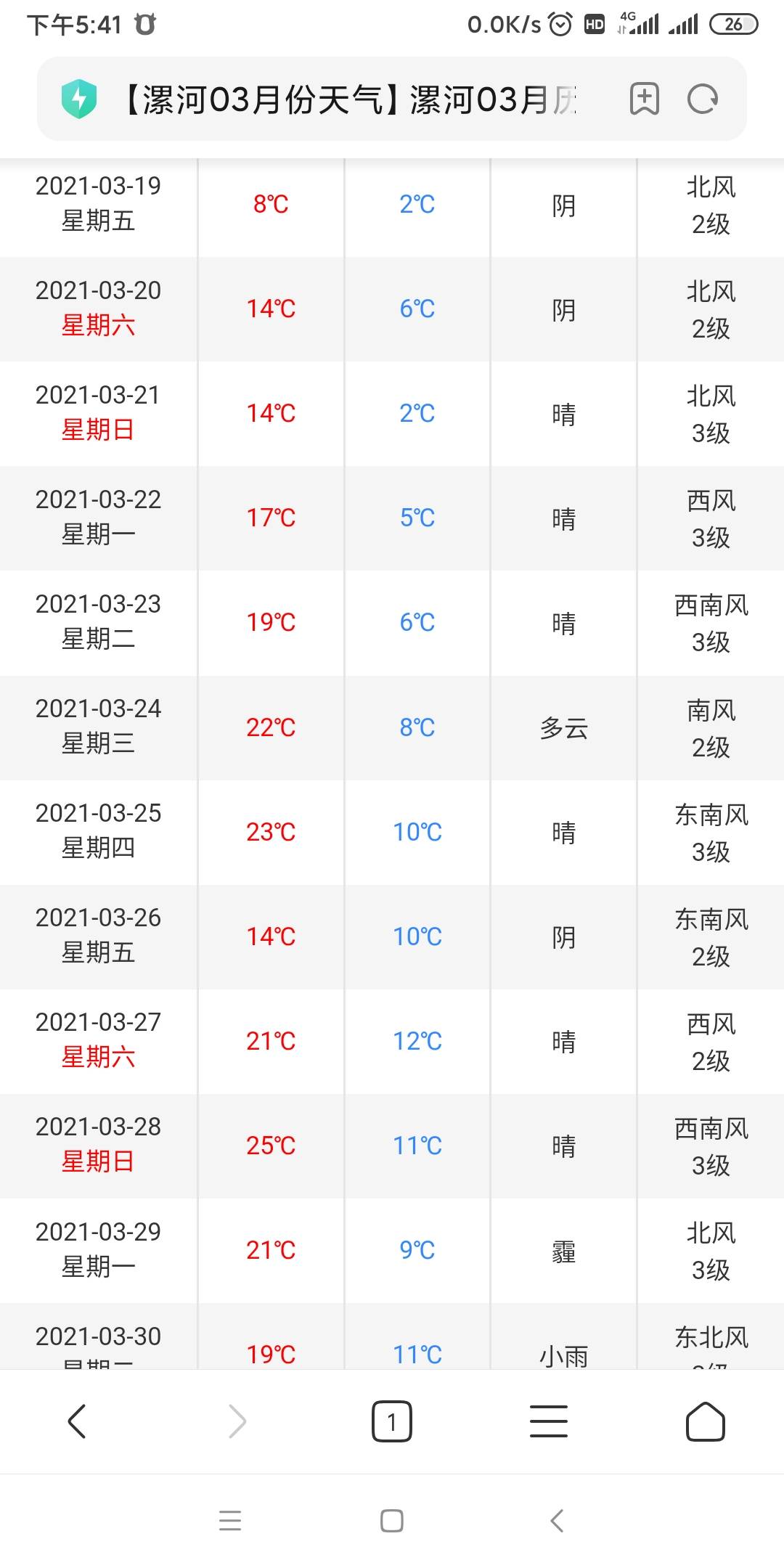Go back to the previous page

pos(77,1421)
